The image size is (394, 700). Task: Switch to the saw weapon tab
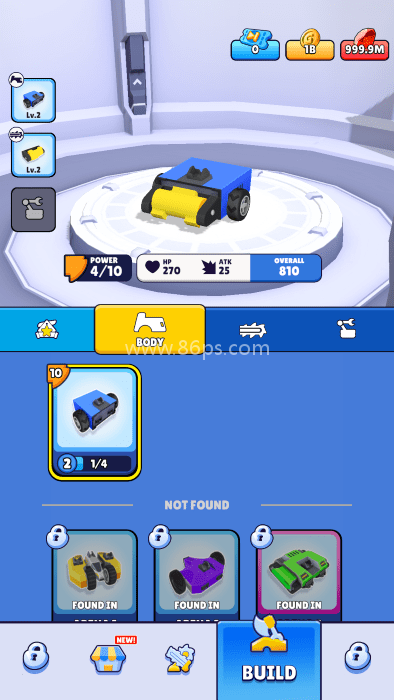pos(253,330)
